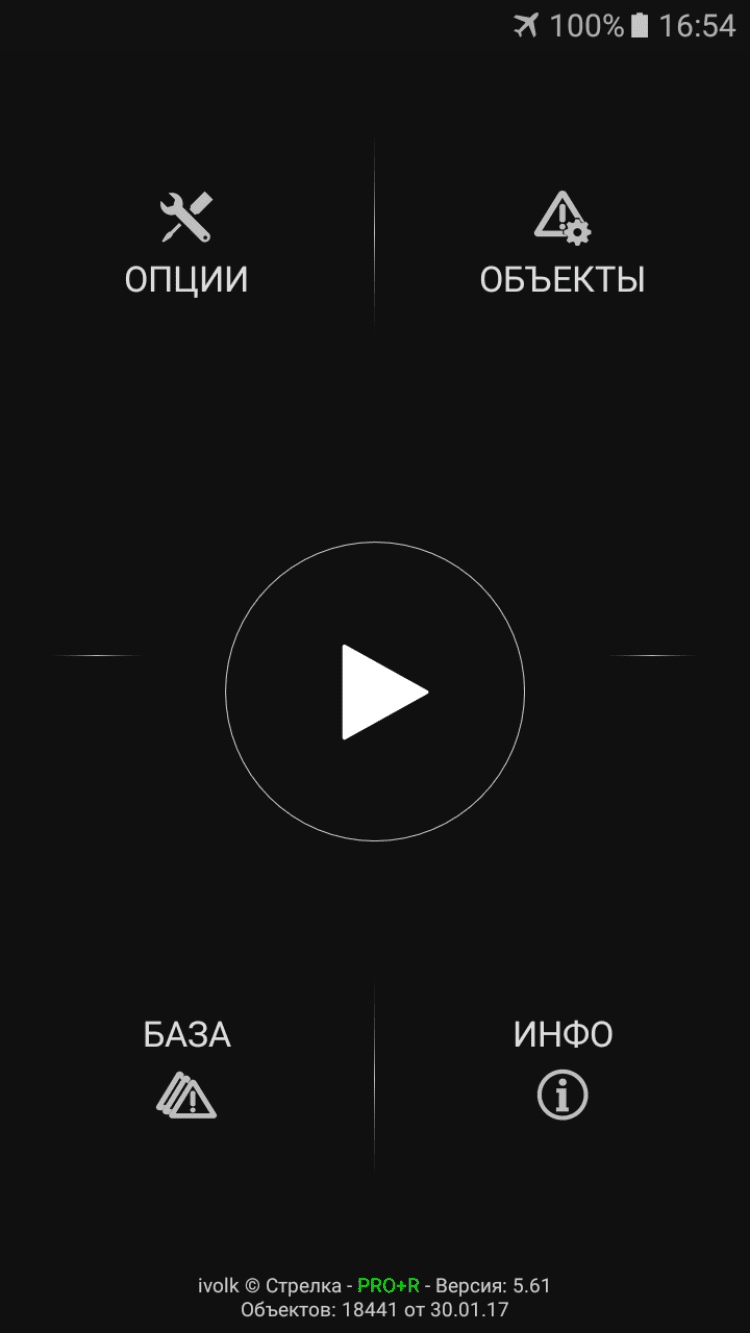Start the app with the play button
The image size is (750, 1333).
(375, 691)
